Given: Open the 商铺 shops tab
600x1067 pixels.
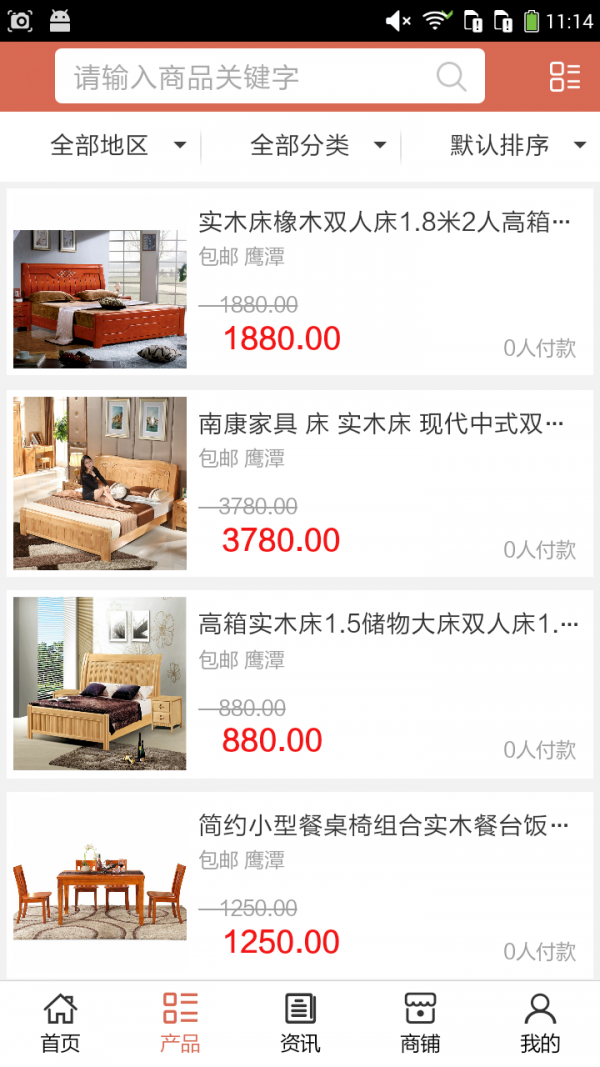Looking at the screenshot, I should (420, 1023).
